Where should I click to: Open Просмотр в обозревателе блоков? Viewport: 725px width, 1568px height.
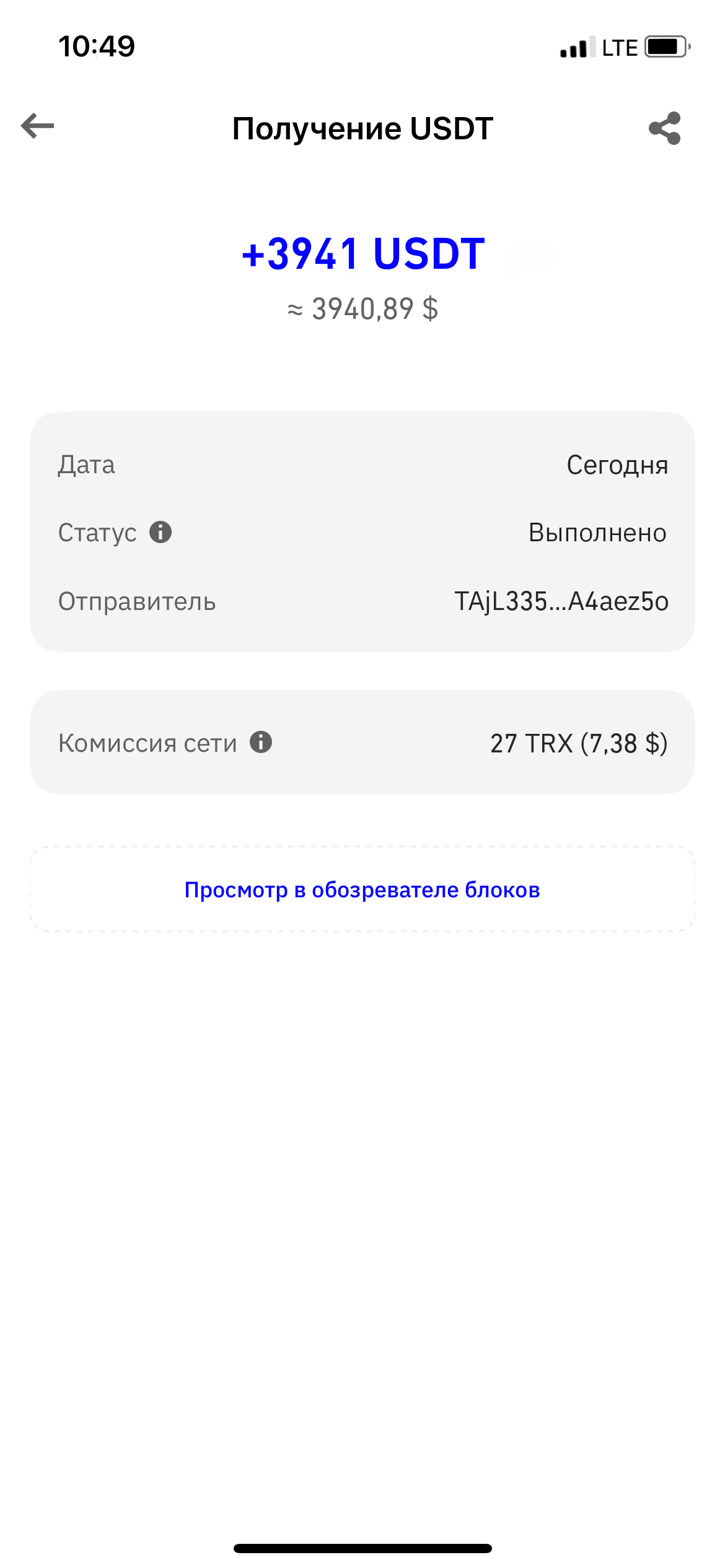click(x=362, y=890)
